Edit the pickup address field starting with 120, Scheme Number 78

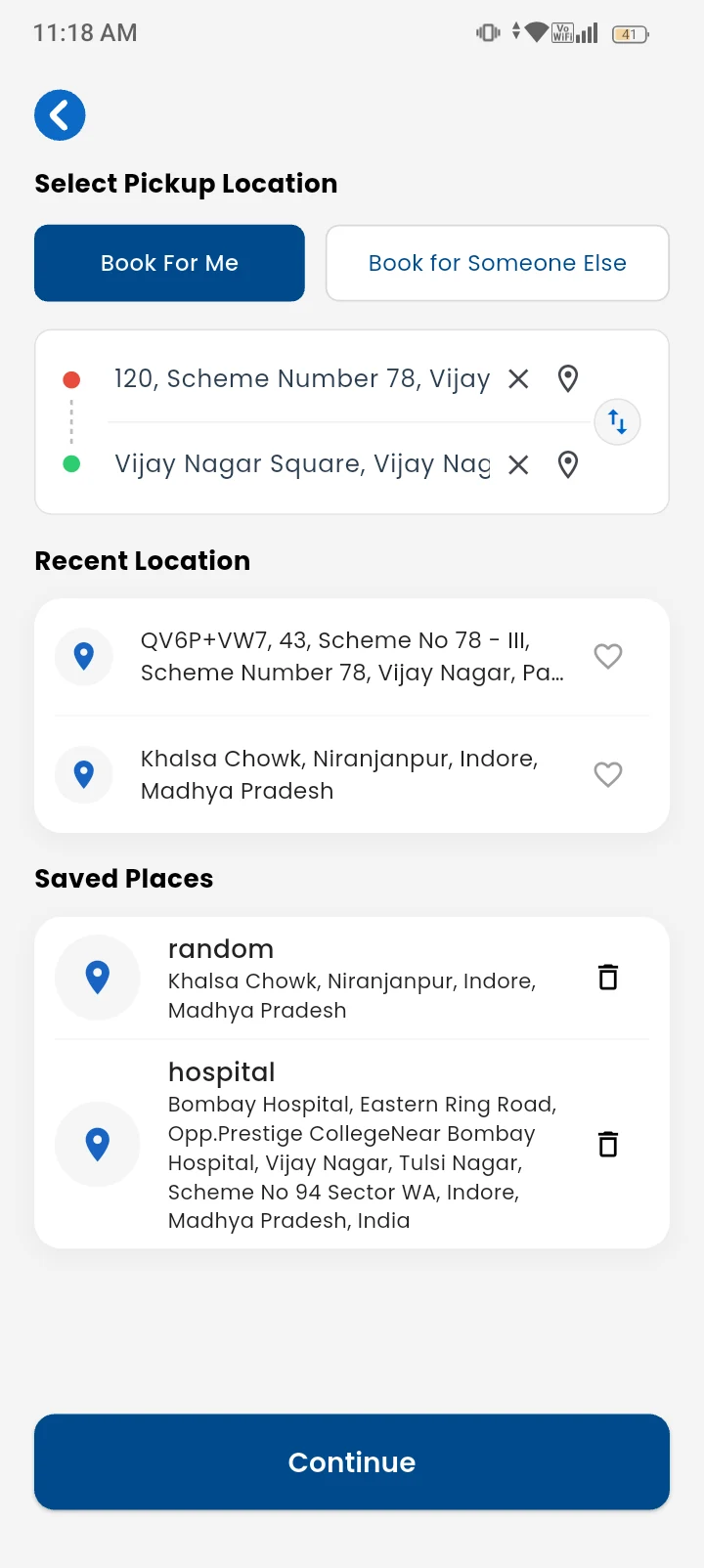point(302,379)
